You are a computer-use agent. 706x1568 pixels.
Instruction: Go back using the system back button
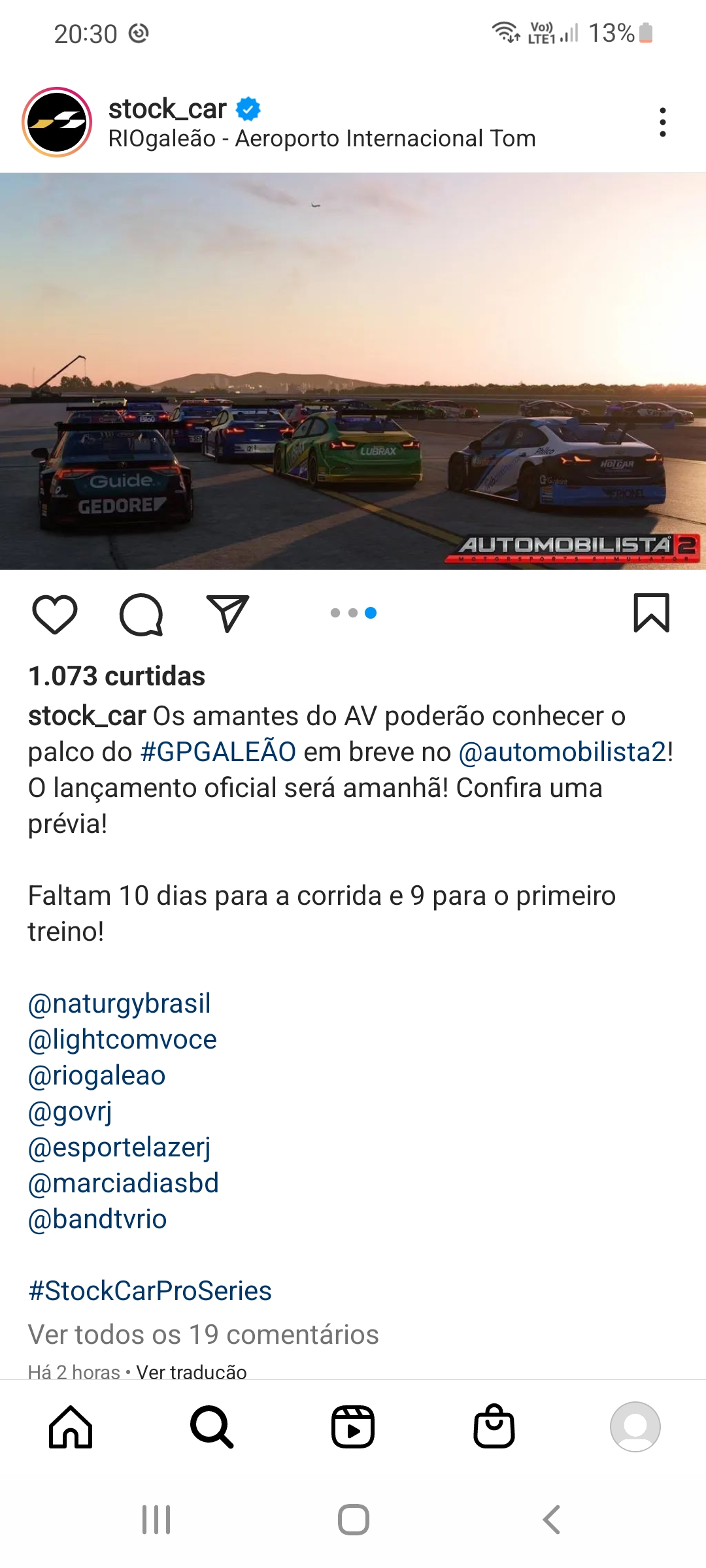point(551,1520)
